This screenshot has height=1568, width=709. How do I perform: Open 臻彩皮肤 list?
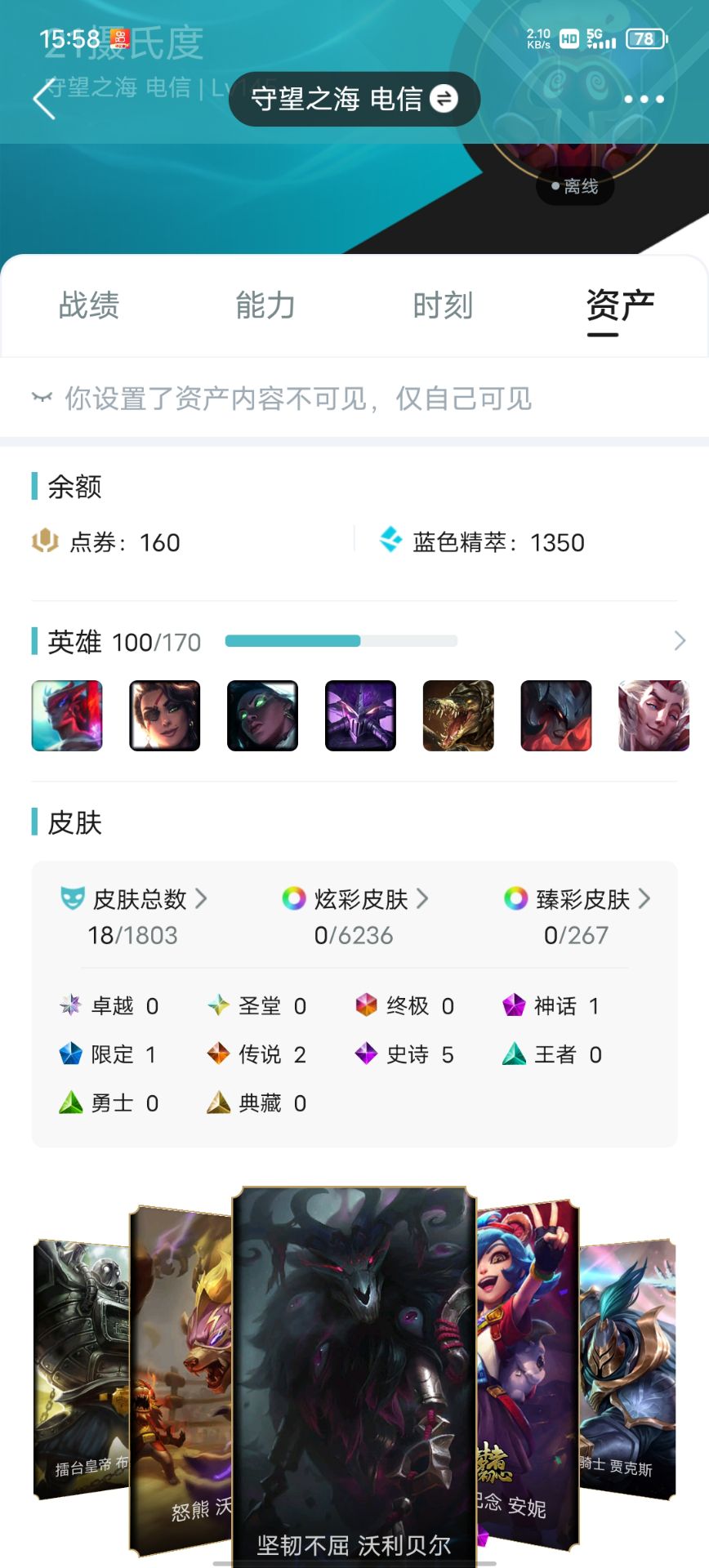(577, 899)
